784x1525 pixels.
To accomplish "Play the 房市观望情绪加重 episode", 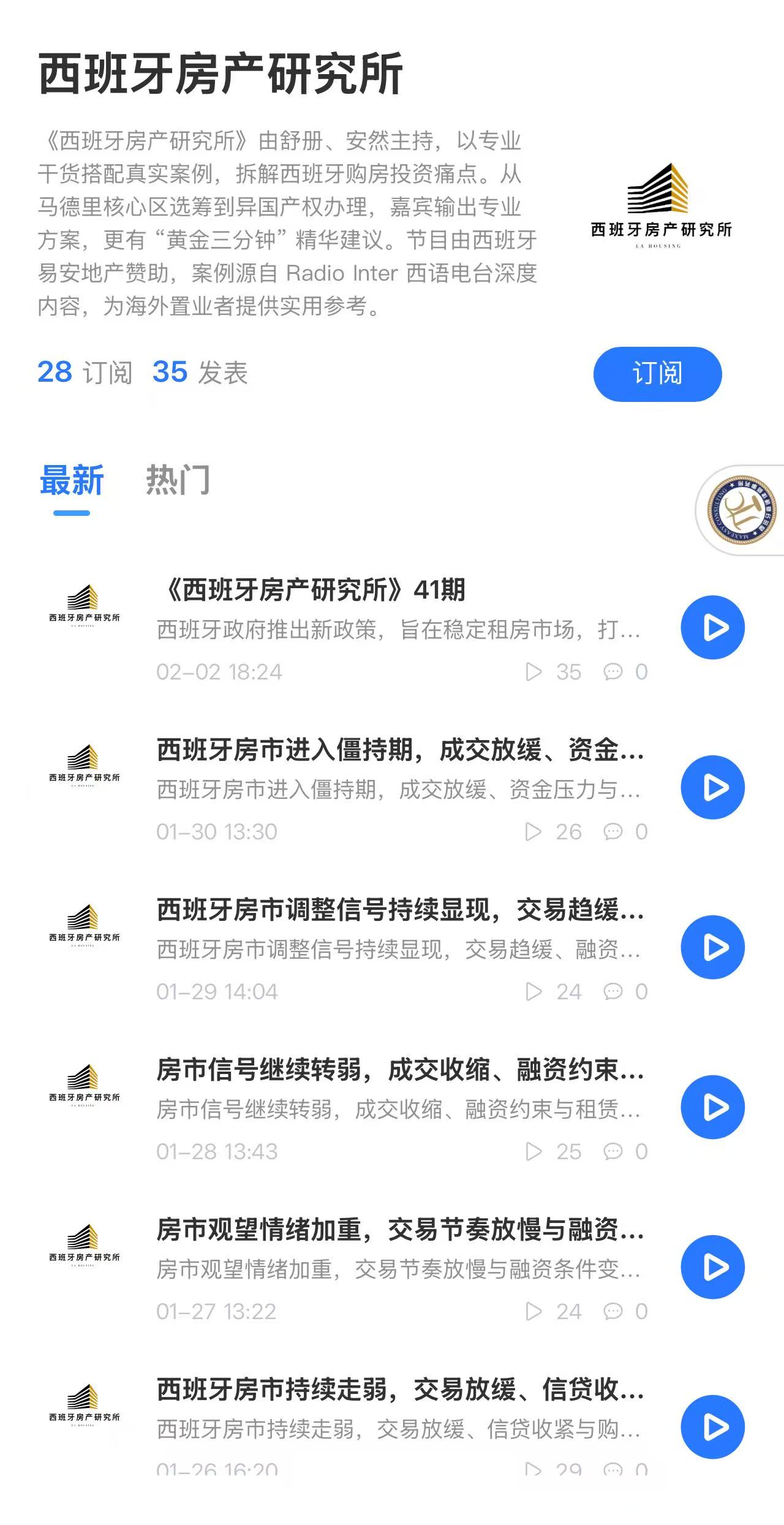I will pos(712,1267).
